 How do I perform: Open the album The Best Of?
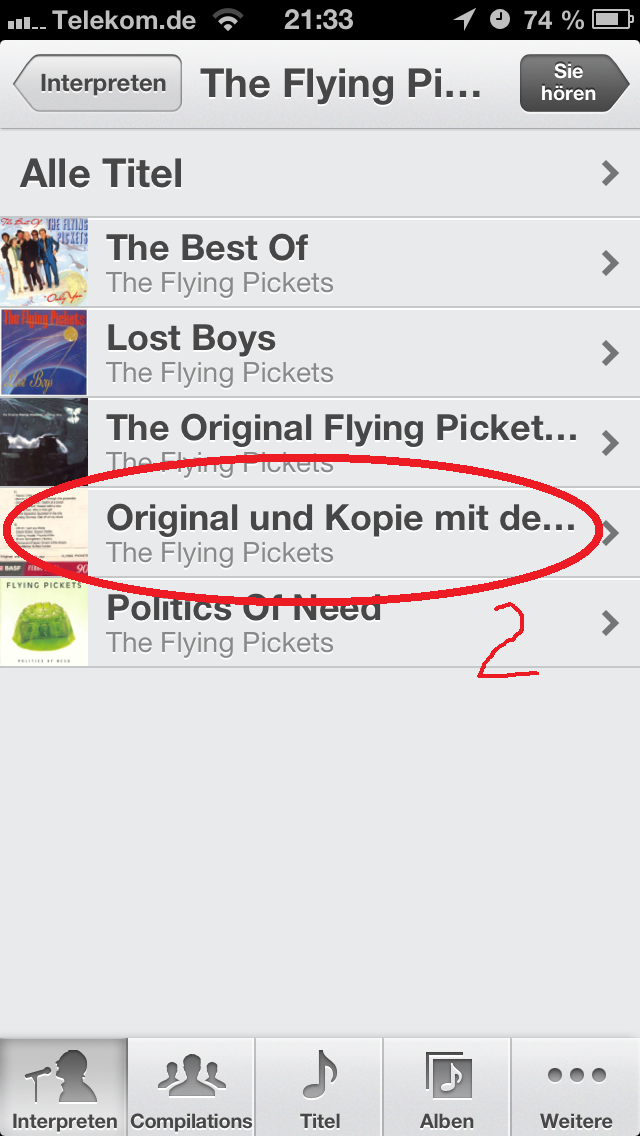[320, 263]
